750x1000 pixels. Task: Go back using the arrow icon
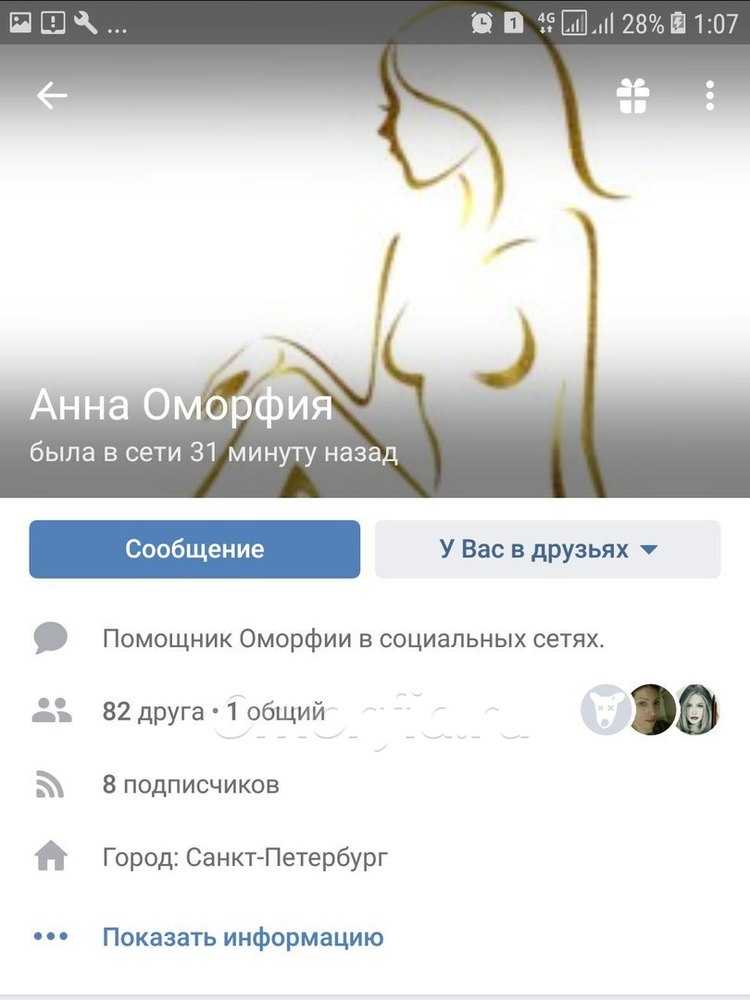52,96
